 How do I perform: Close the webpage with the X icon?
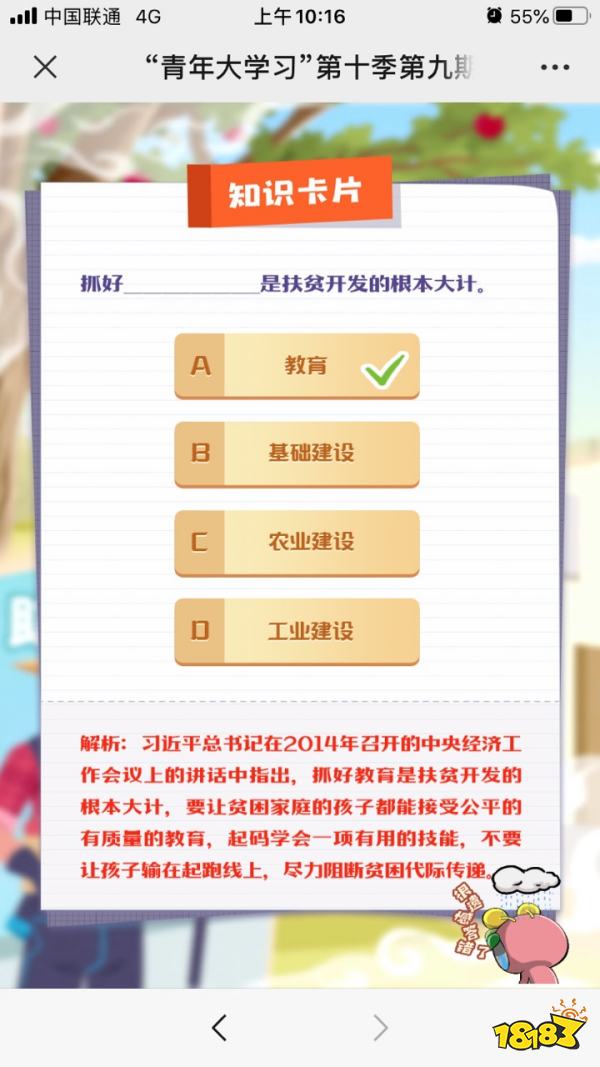(x=45, y=67)
